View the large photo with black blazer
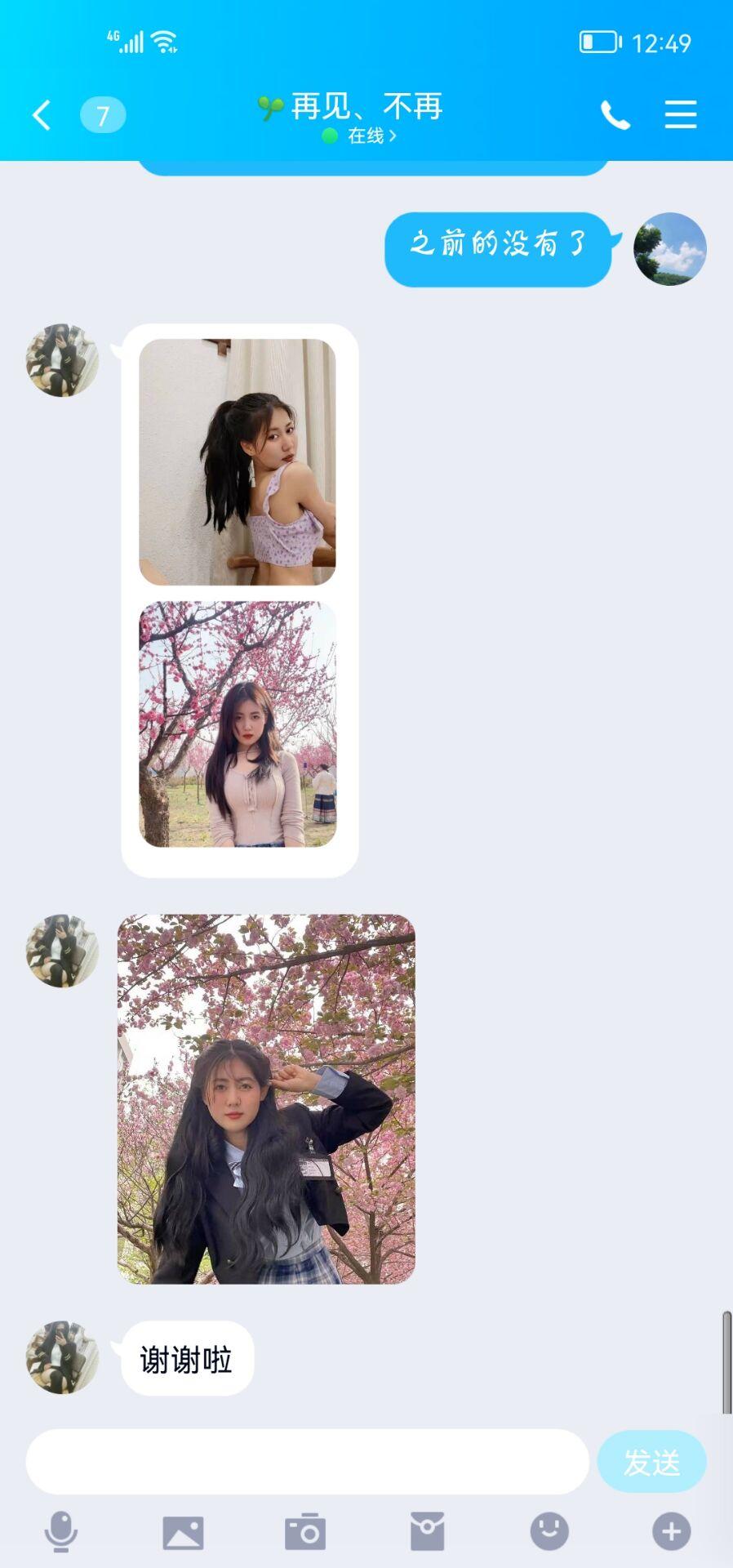The width and height of the screenshot is (733, 1568). pyautogui.click(x=266, y=1098)
